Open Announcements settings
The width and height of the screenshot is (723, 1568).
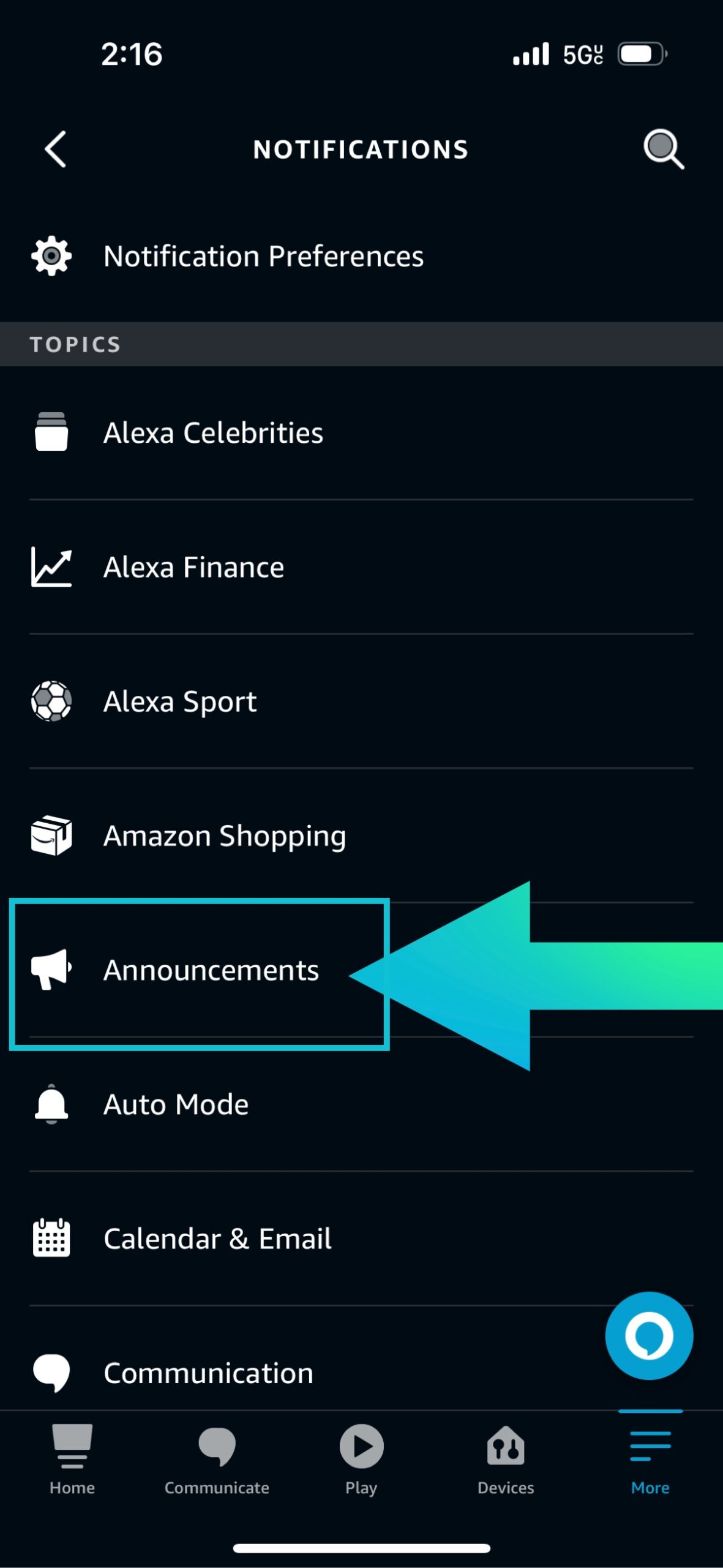pos(211,970)
